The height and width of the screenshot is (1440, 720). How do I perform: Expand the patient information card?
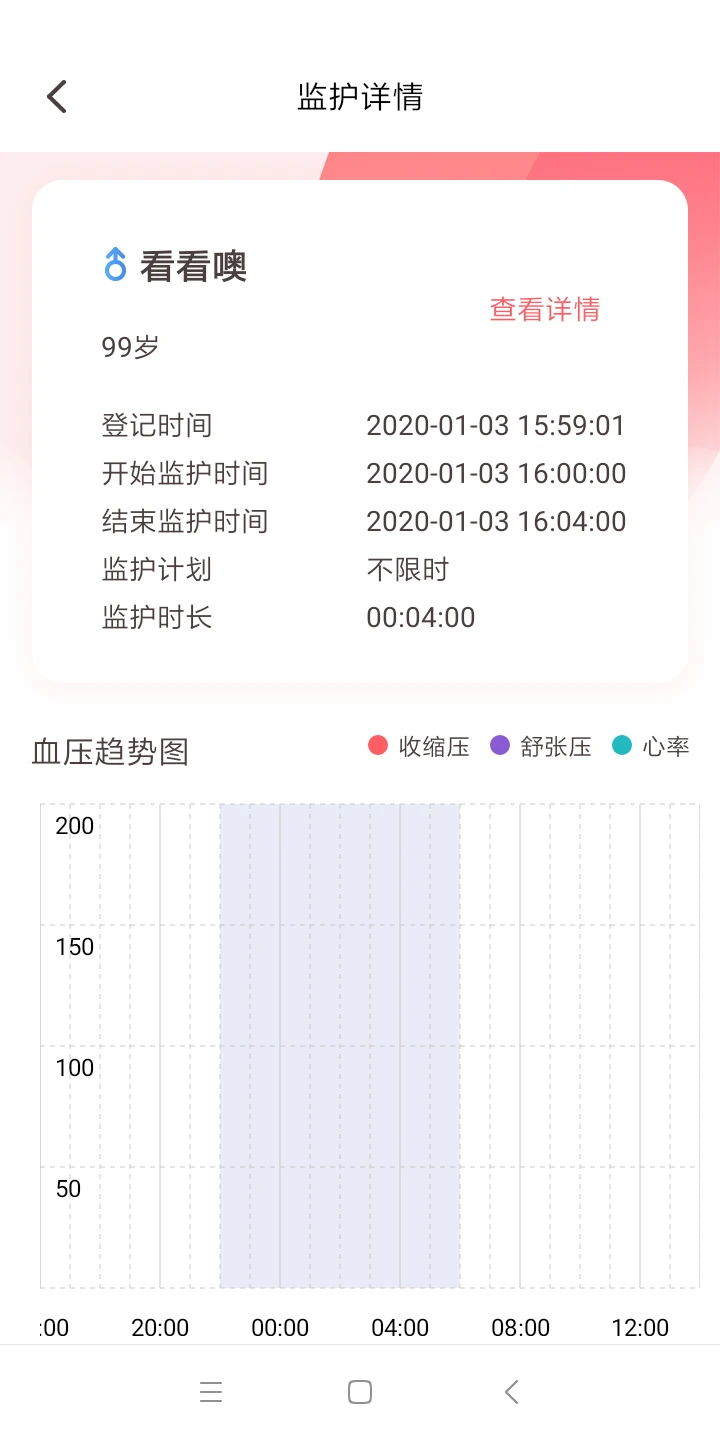click(x=360, y=430)
